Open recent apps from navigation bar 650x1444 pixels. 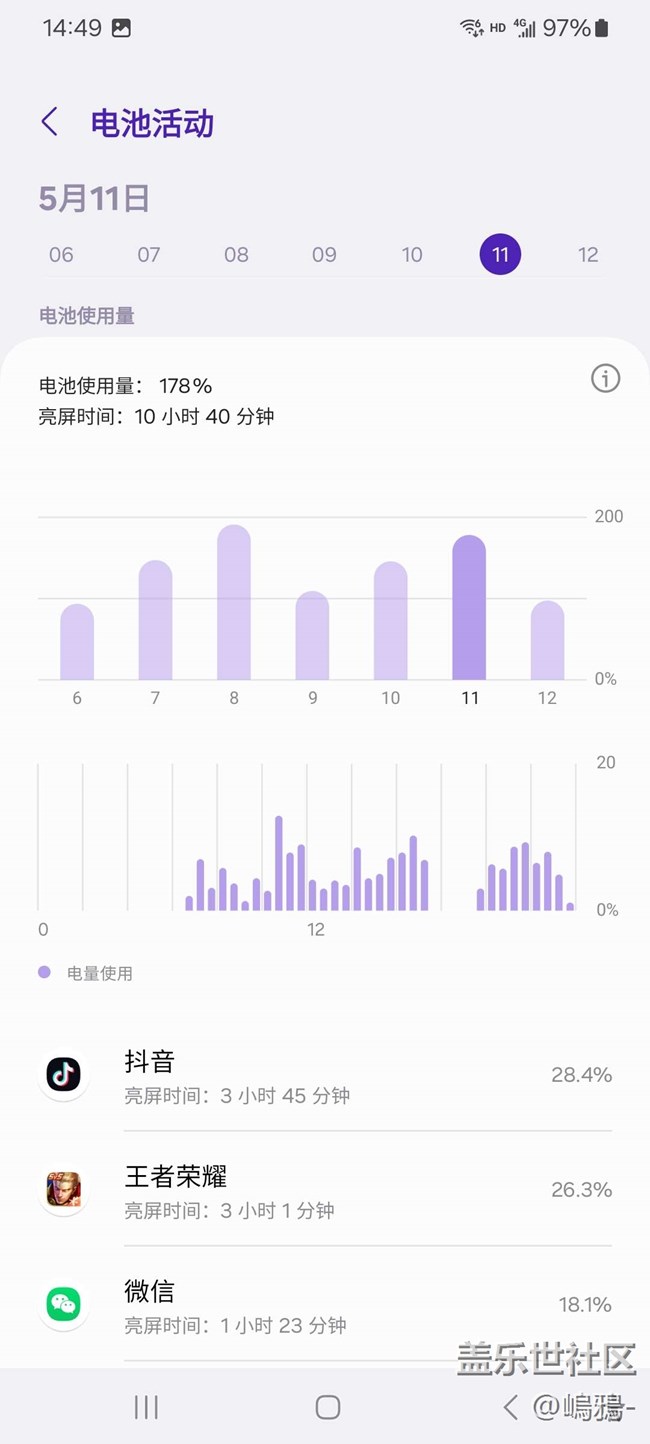click(146, 1408)
